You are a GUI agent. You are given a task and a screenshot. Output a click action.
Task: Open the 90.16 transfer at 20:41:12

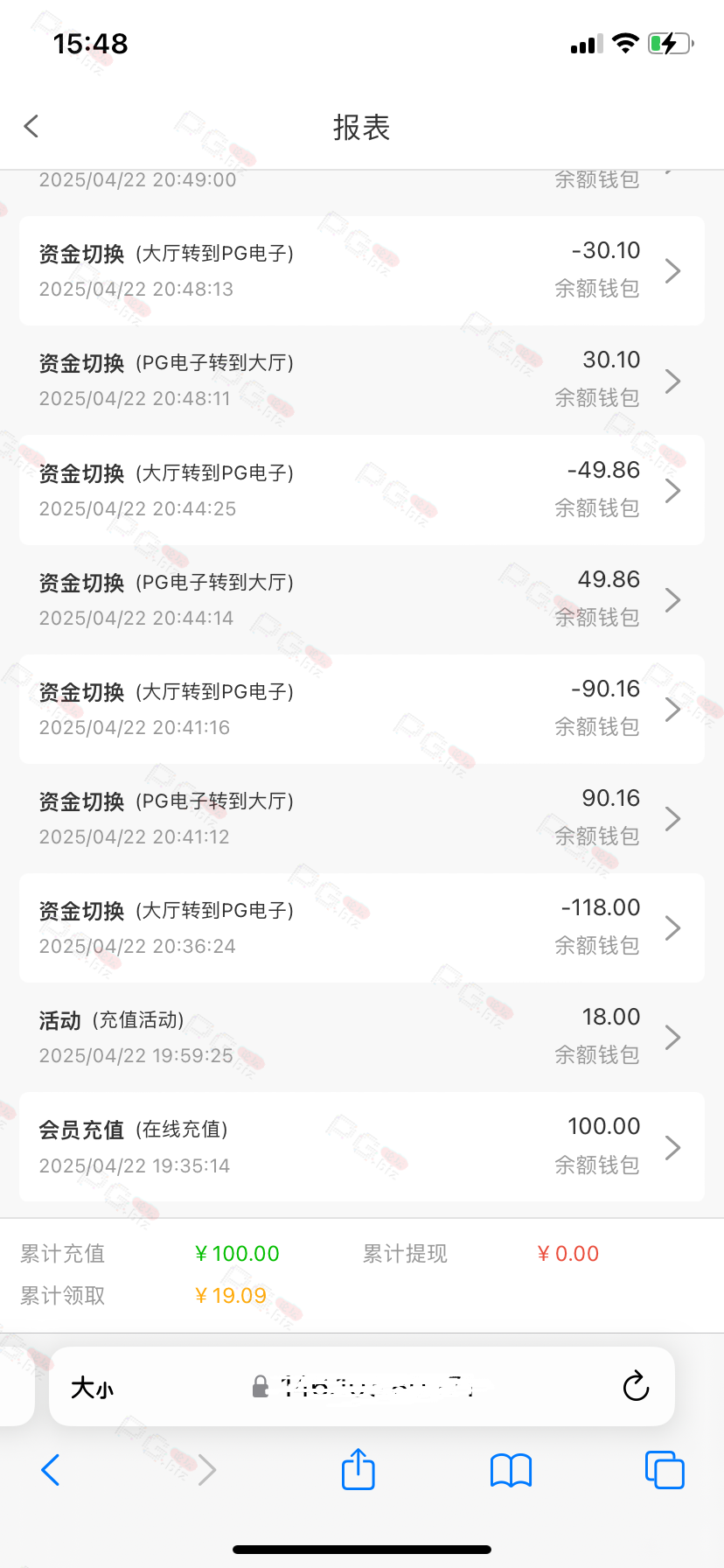pyautogui.click(x=362, y=818)
